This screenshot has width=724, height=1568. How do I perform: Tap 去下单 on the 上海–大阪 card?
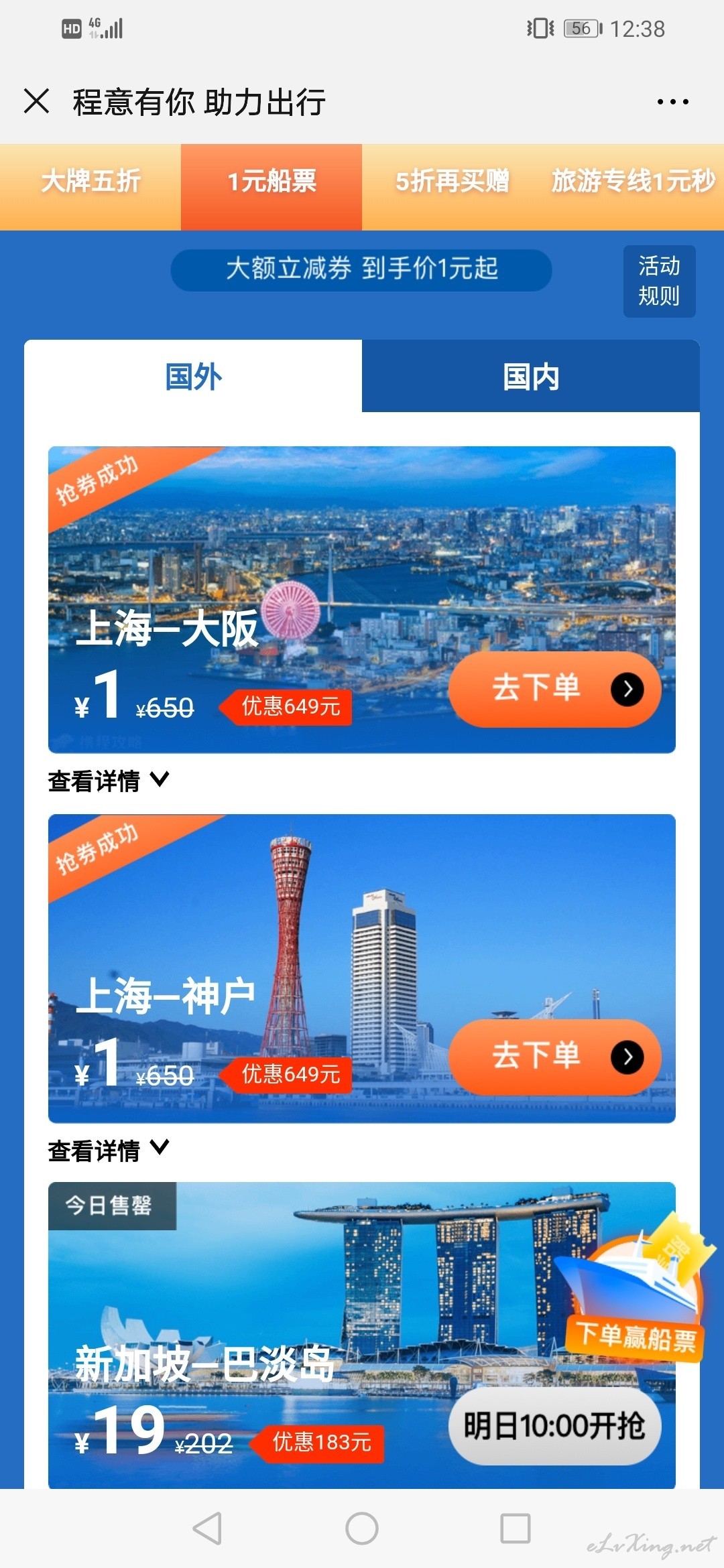tap(555, 689)
